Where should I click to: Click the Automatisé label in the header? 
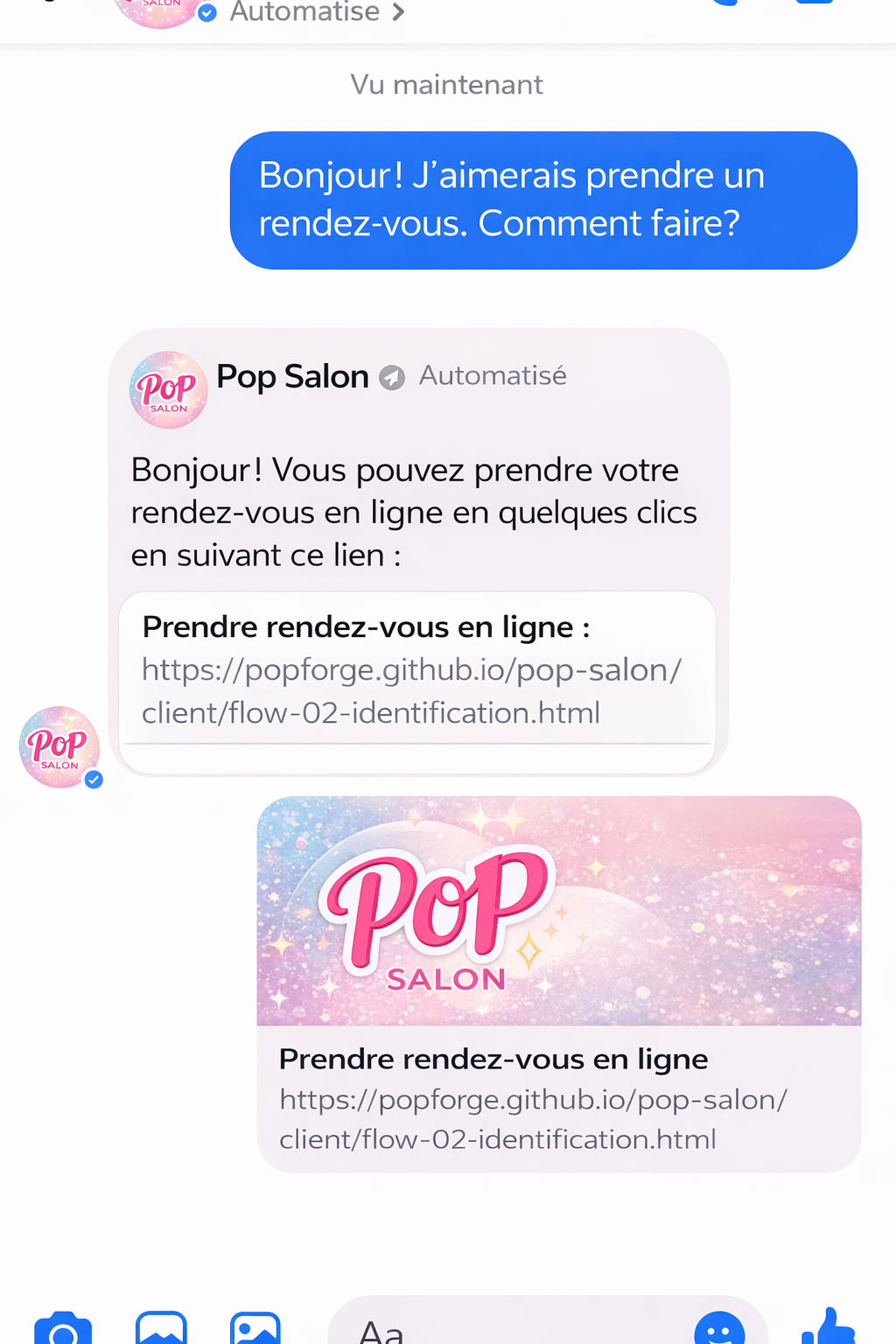click(303, 12)
